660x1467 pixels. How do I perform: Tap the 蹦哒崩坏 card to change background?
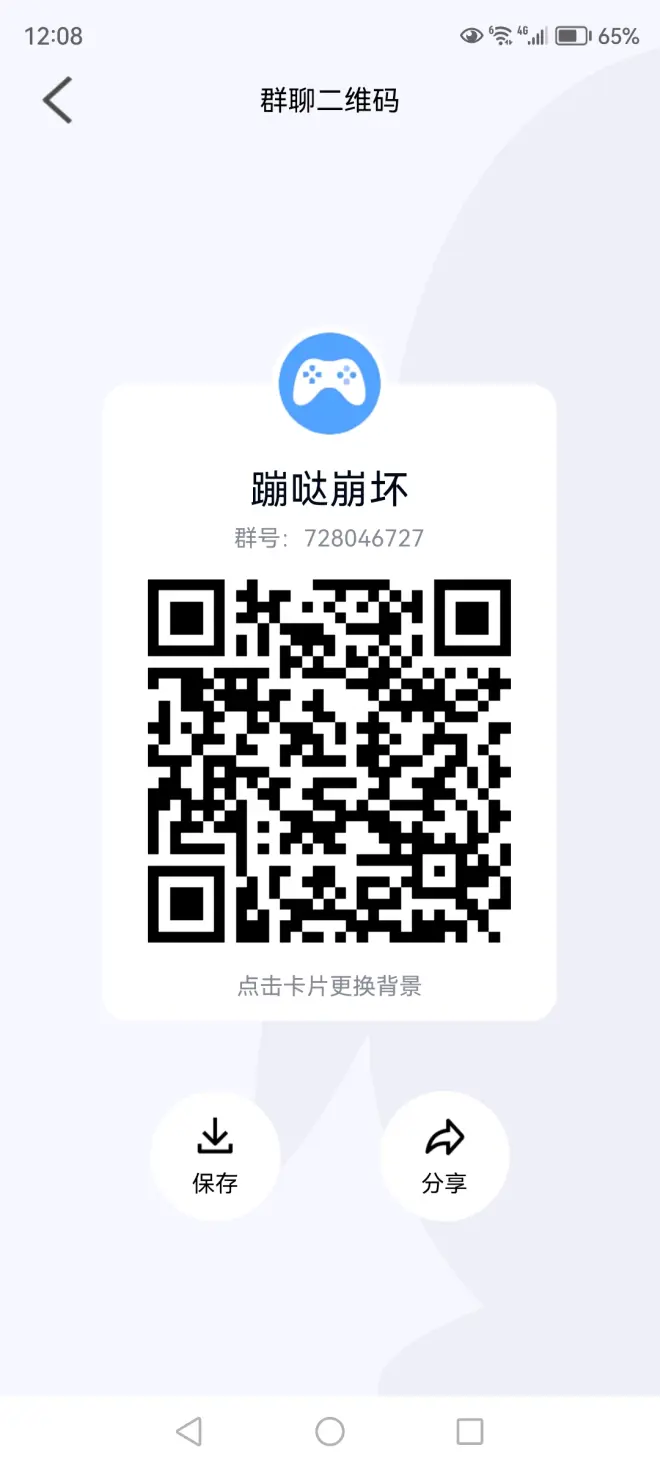click(329, 702)
